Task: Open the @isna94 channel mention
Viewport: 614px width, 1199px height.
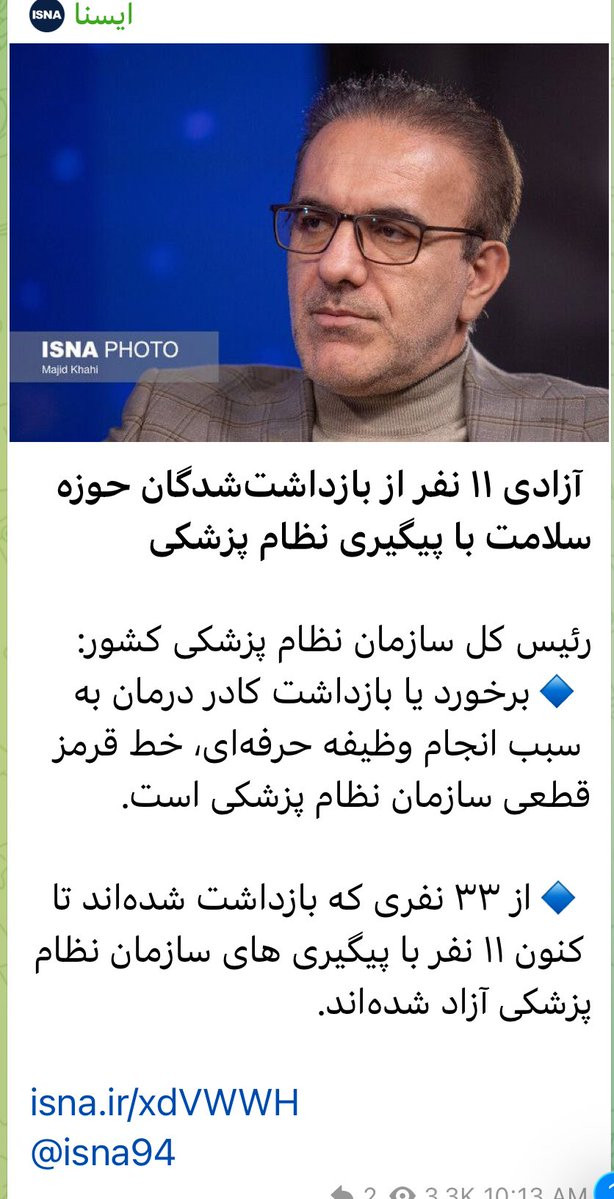Action: coord(103,1153)
